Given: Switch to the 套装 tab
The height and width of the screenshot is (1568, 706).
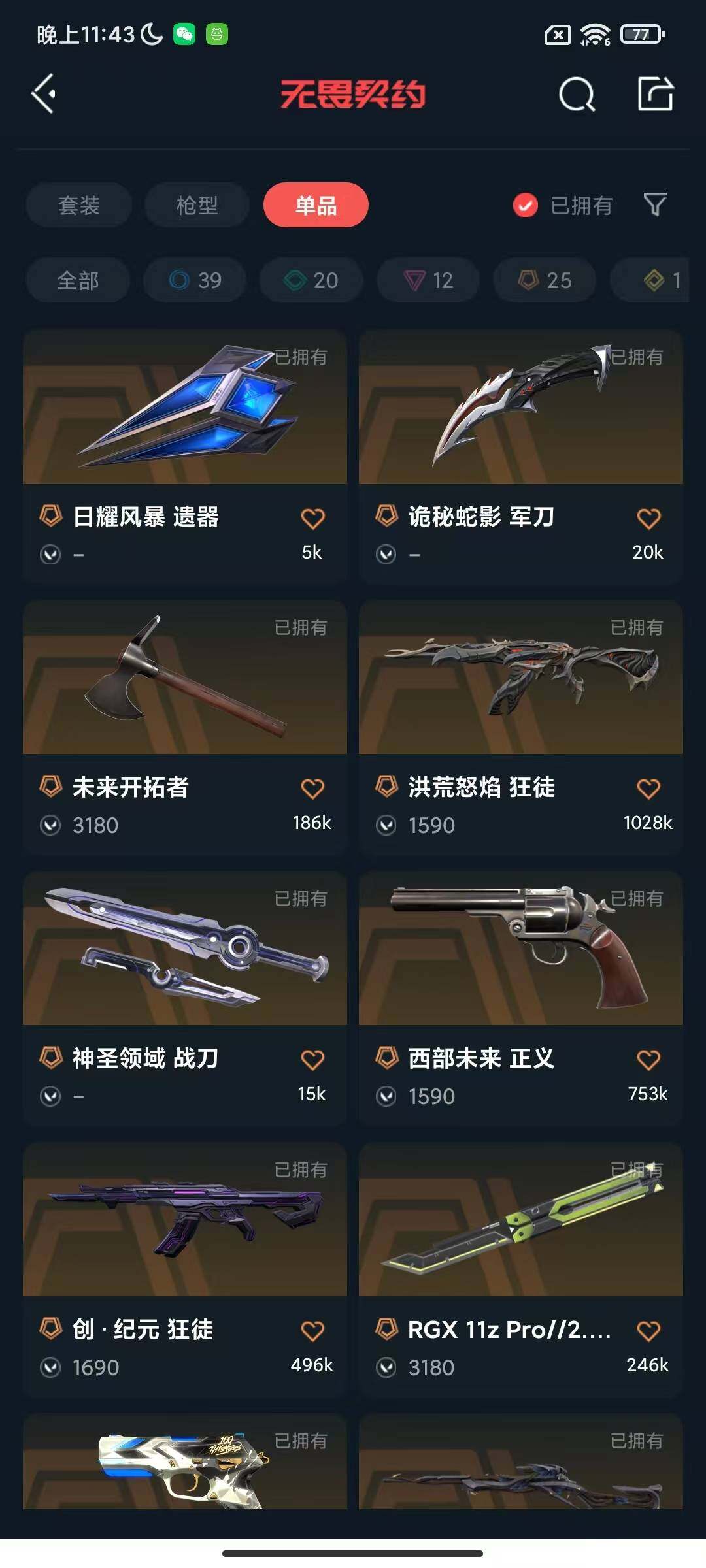Looking at the screenshot, I should point(79,205).
